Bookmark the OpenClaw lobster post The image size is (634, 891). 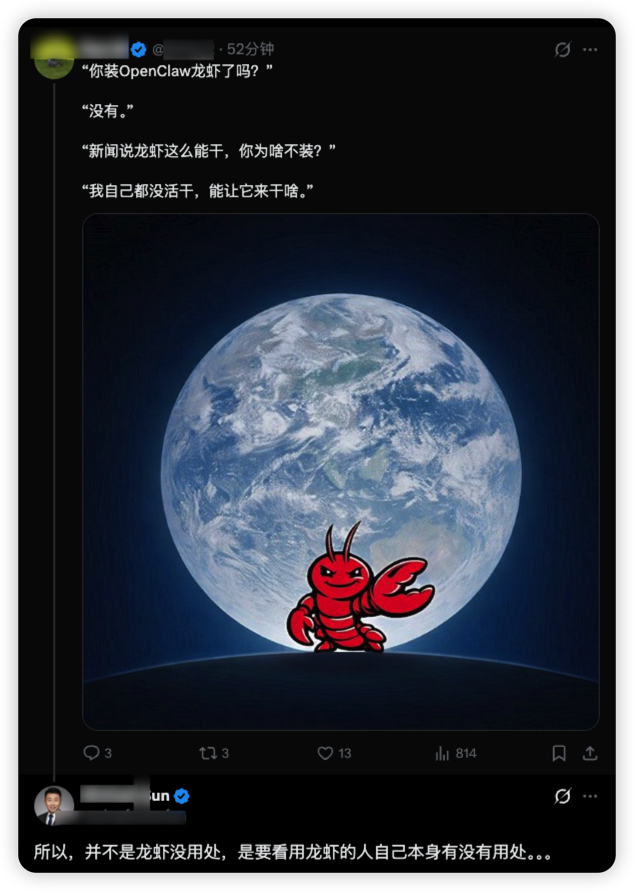[559, 753]
